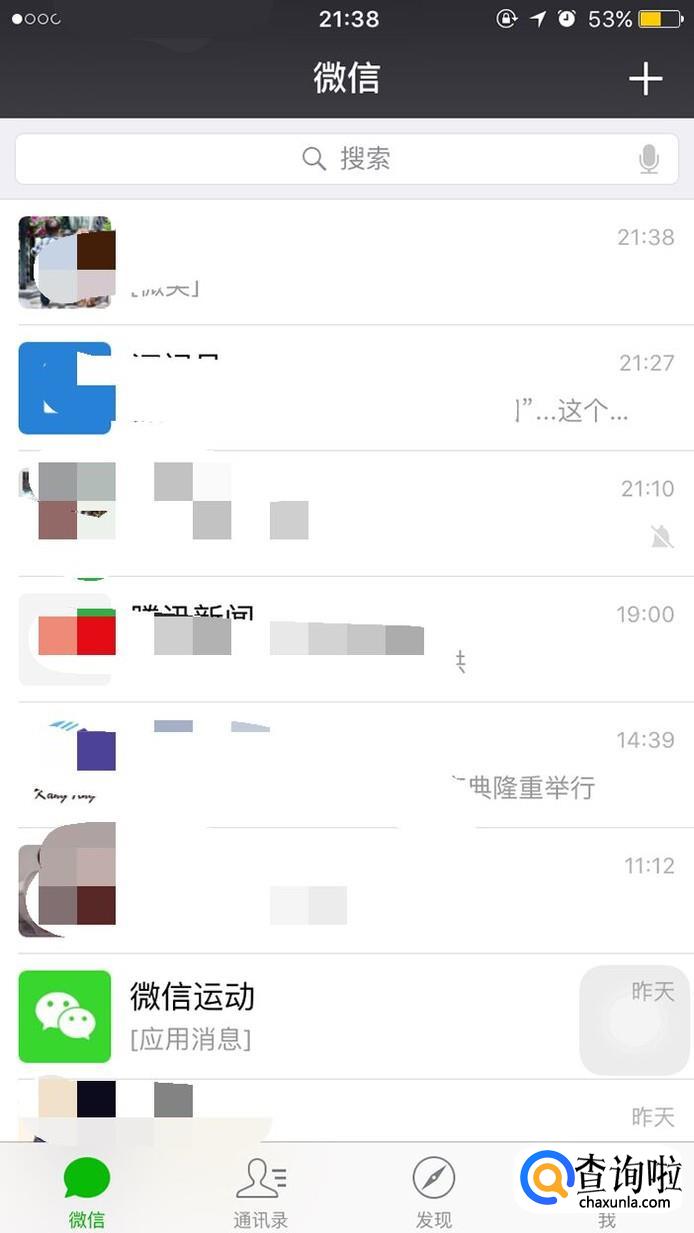
Task: Open the conversation from 11:12
Action: coord(347,890)
